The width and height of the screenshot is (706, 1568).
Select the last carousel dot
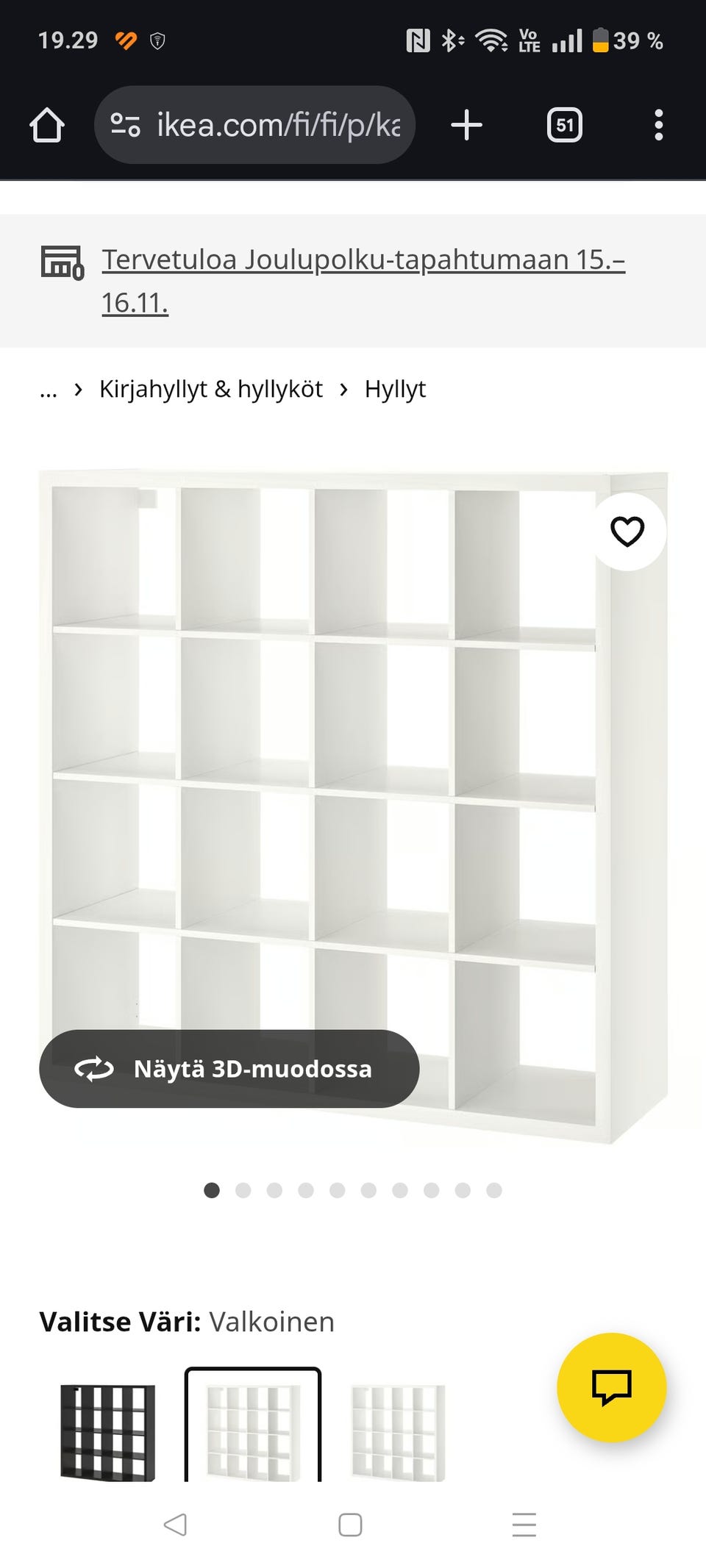click(493, 1191)
